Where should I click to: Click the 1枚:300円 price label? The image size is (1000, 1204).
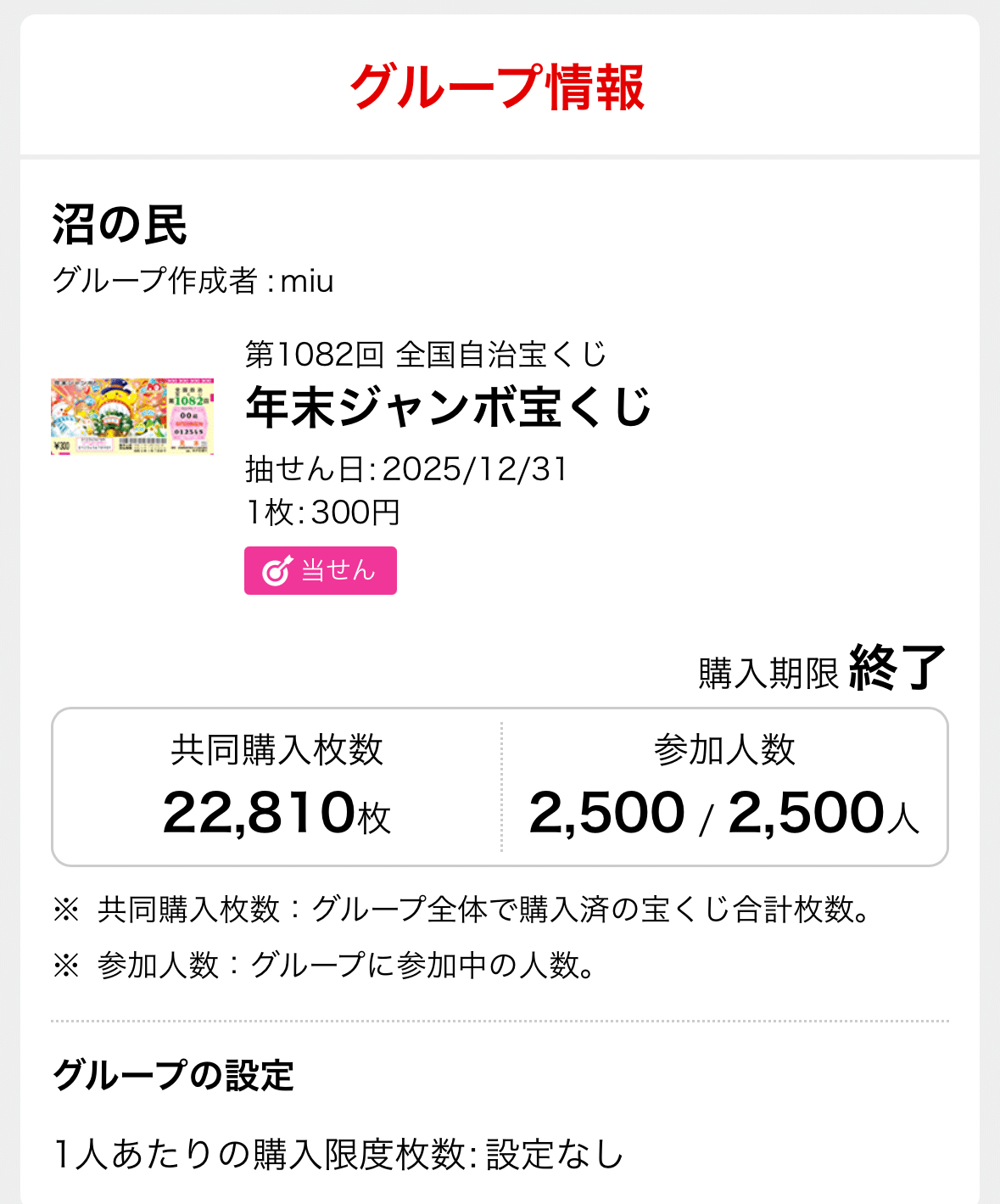coord(322,512)
